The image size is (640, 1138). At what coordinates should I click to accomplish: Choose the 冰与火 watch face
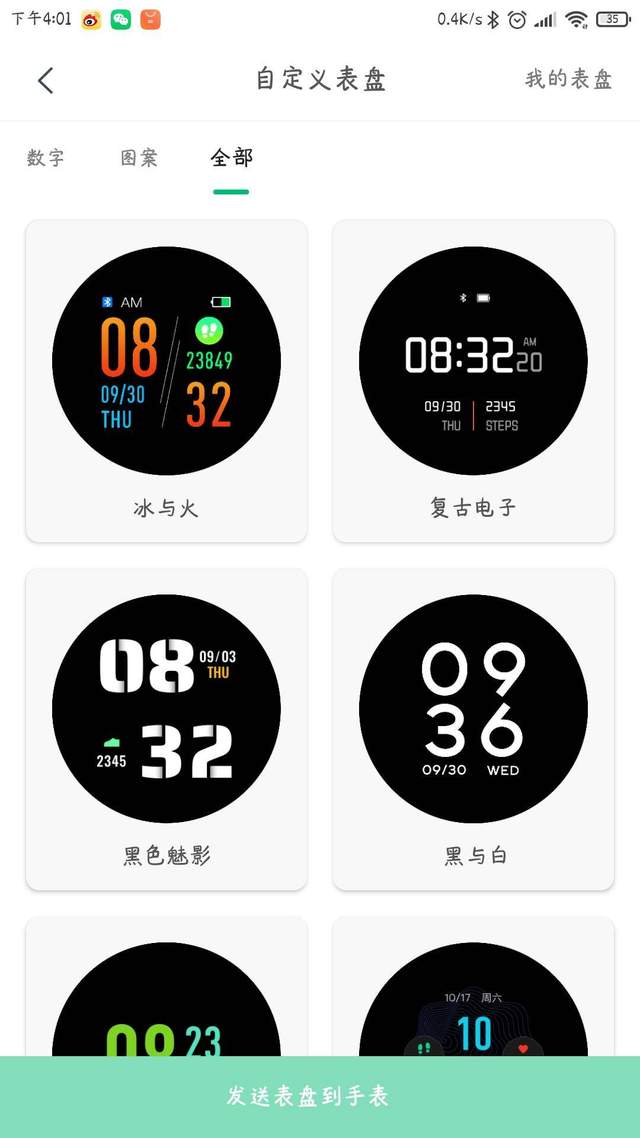click(166, 381)
